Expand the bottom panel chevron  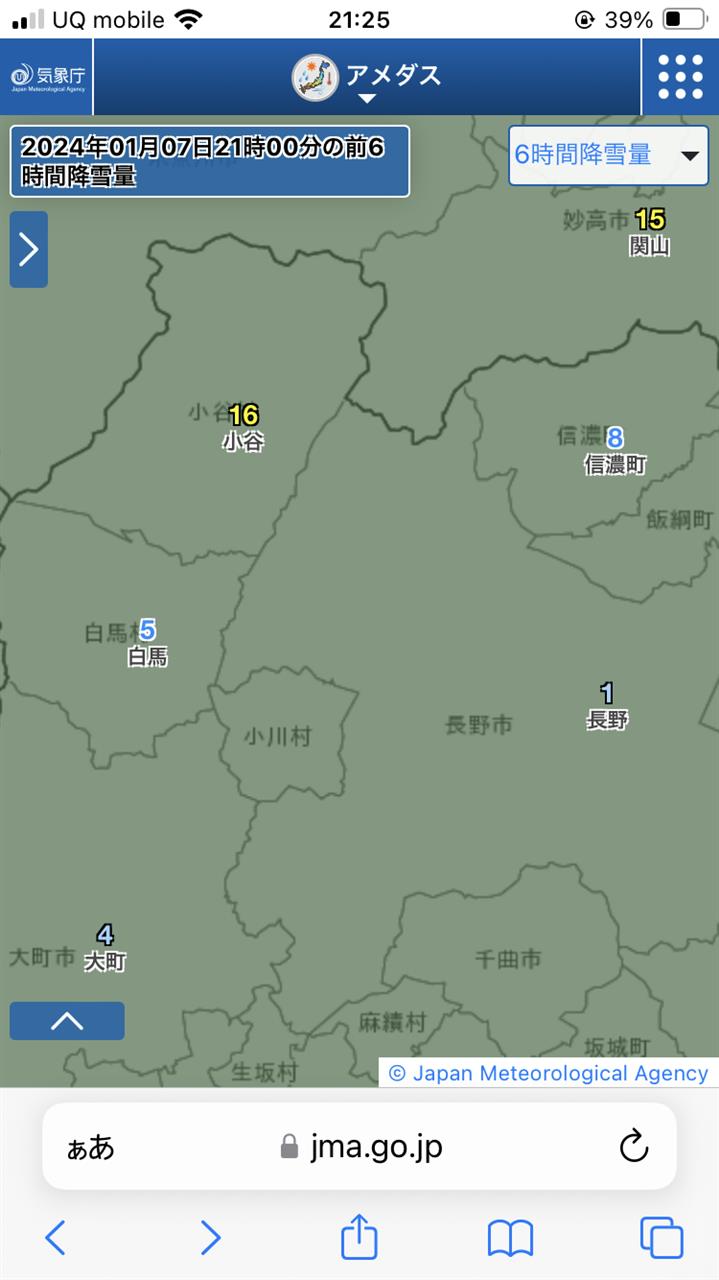(x=67, y=1021)
